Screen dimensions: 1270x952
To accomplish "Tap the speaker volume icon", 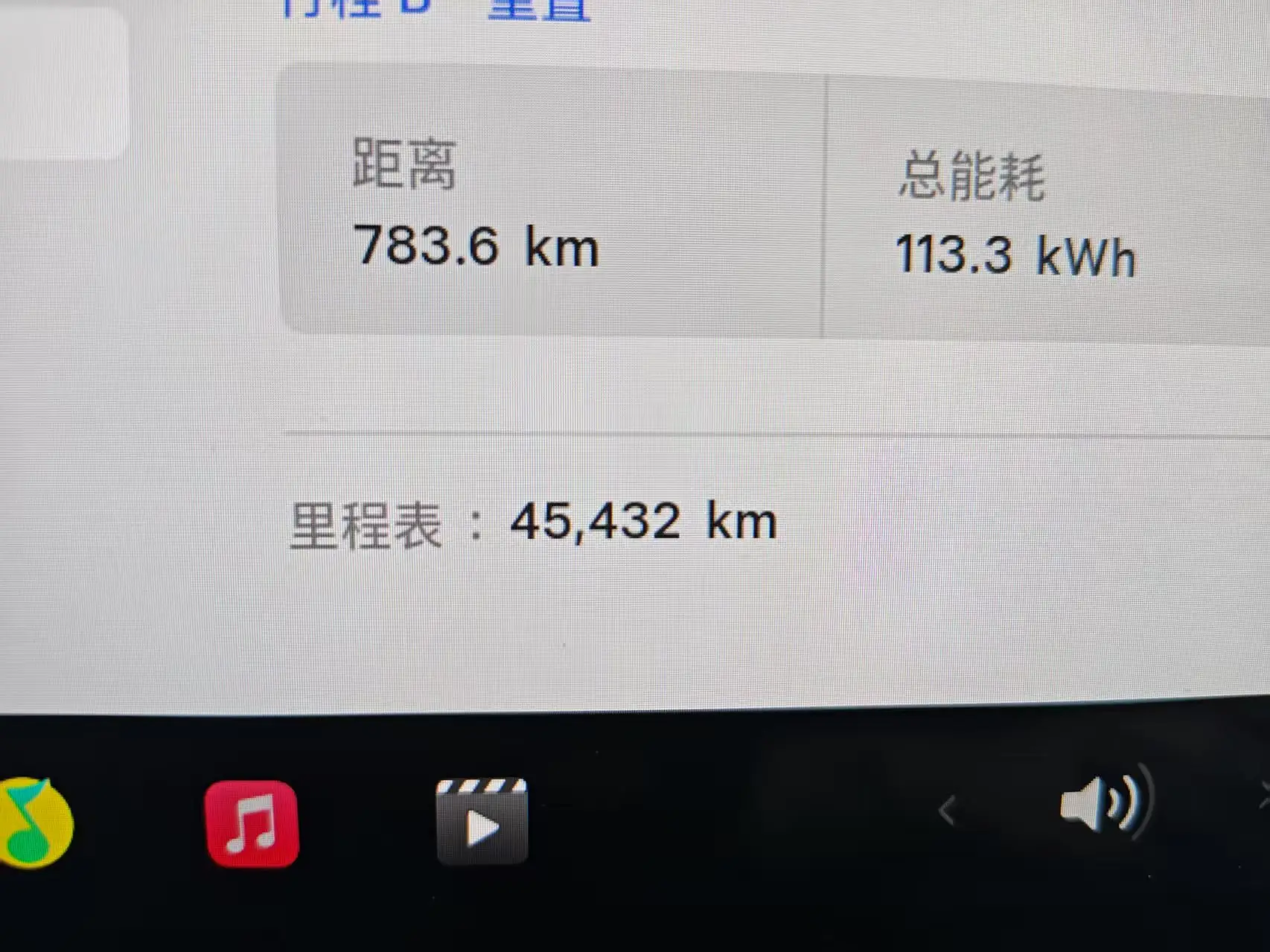I will pos(1102,804).
